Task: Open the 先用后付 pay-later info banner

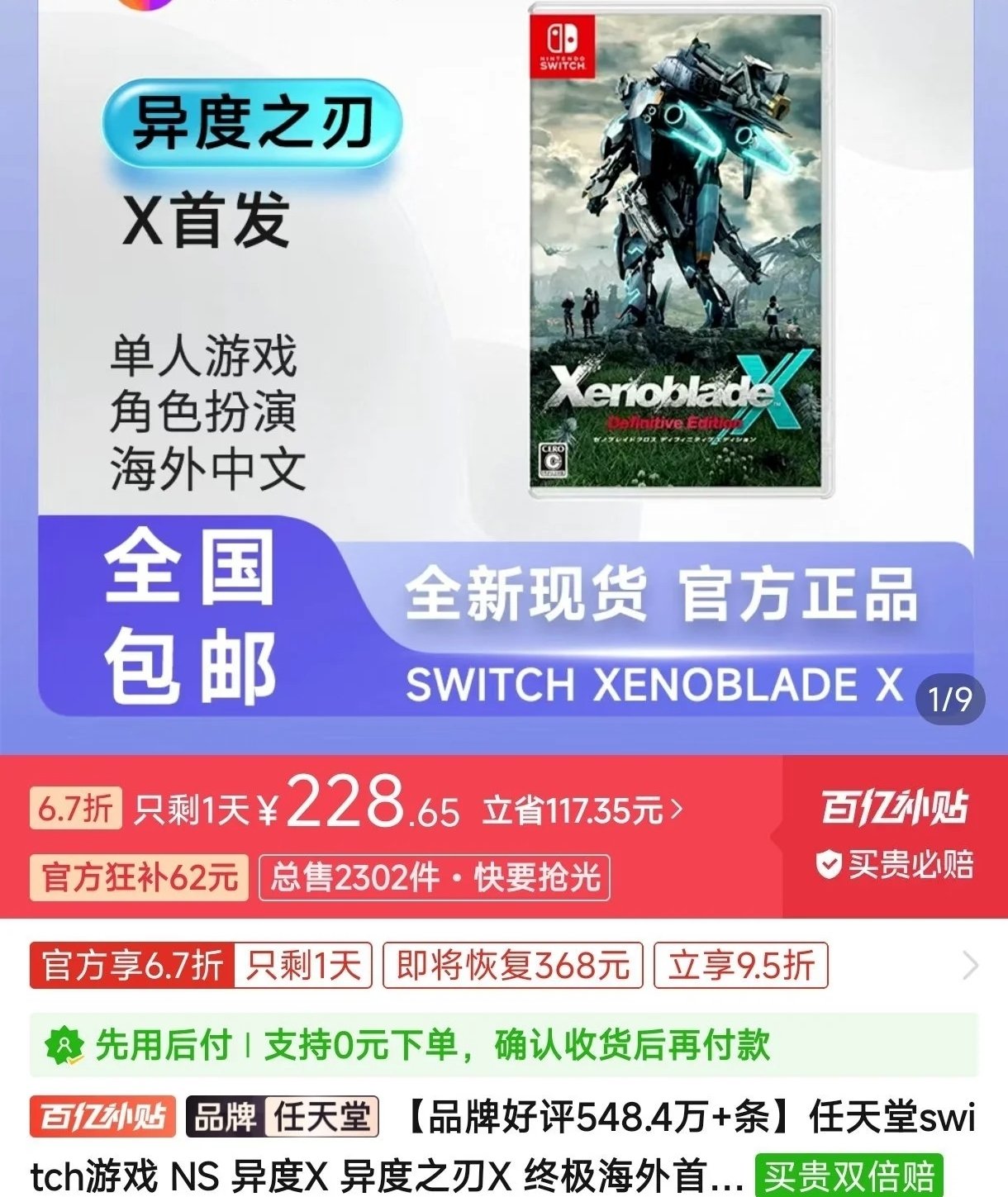Action: [502, 1045]
